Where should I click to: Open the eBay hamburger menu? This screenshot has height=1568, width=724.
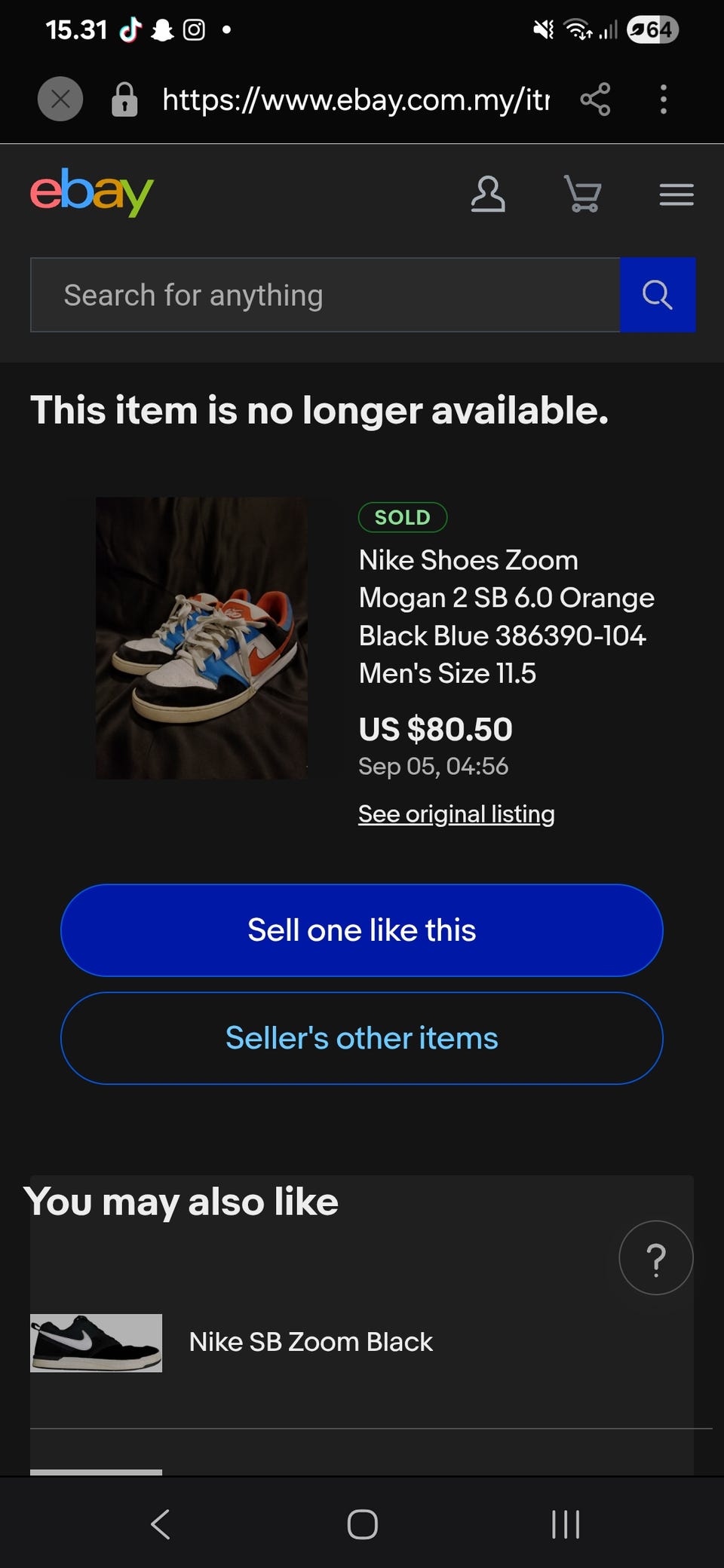676,194
